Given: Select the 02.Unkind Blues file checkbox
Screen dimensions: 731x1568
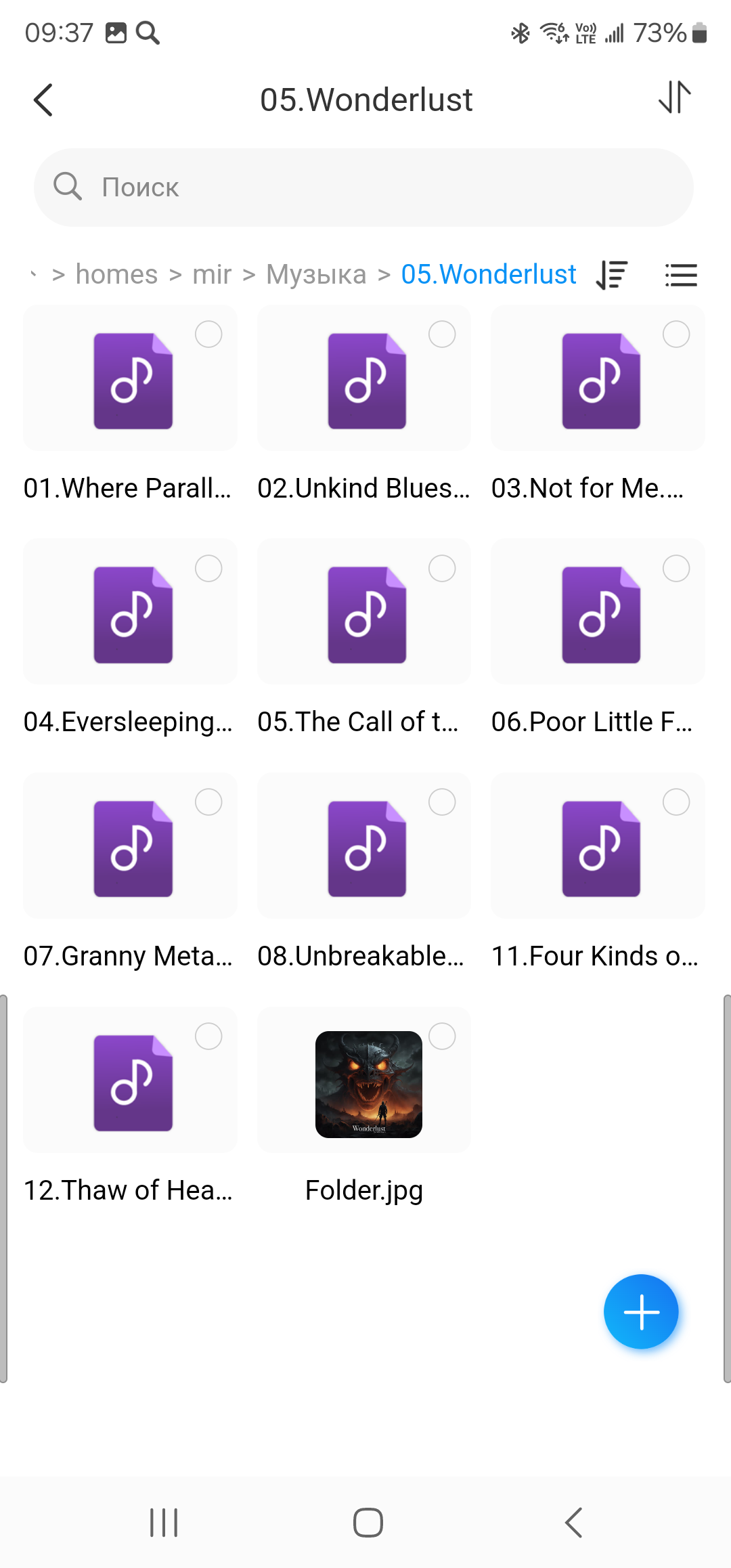Looking at the screenshot, I should (x=442, y=334).
